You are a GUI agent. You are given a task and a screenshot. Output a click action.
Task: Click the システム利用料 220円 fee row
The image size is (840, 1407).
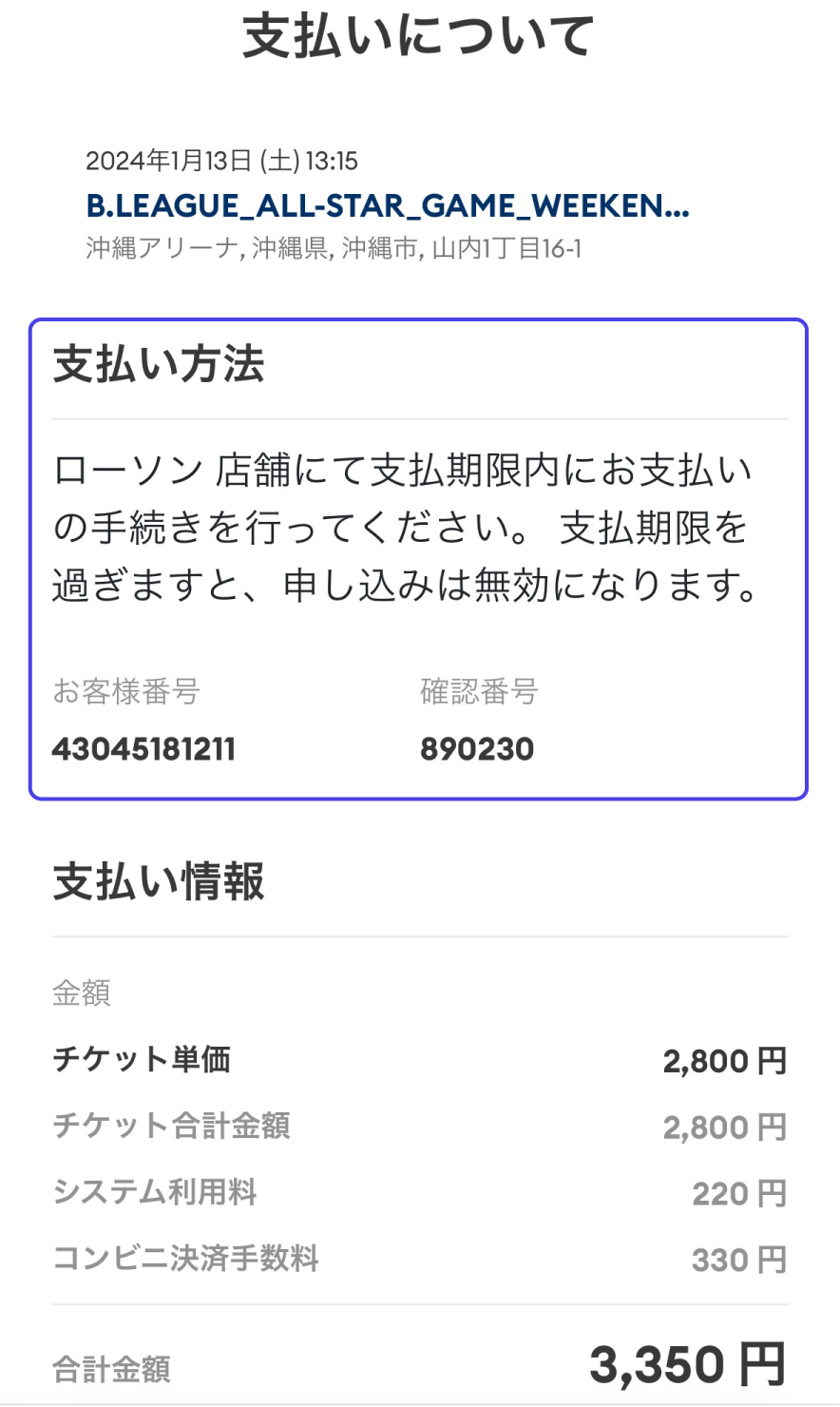tap(418, 1192)
